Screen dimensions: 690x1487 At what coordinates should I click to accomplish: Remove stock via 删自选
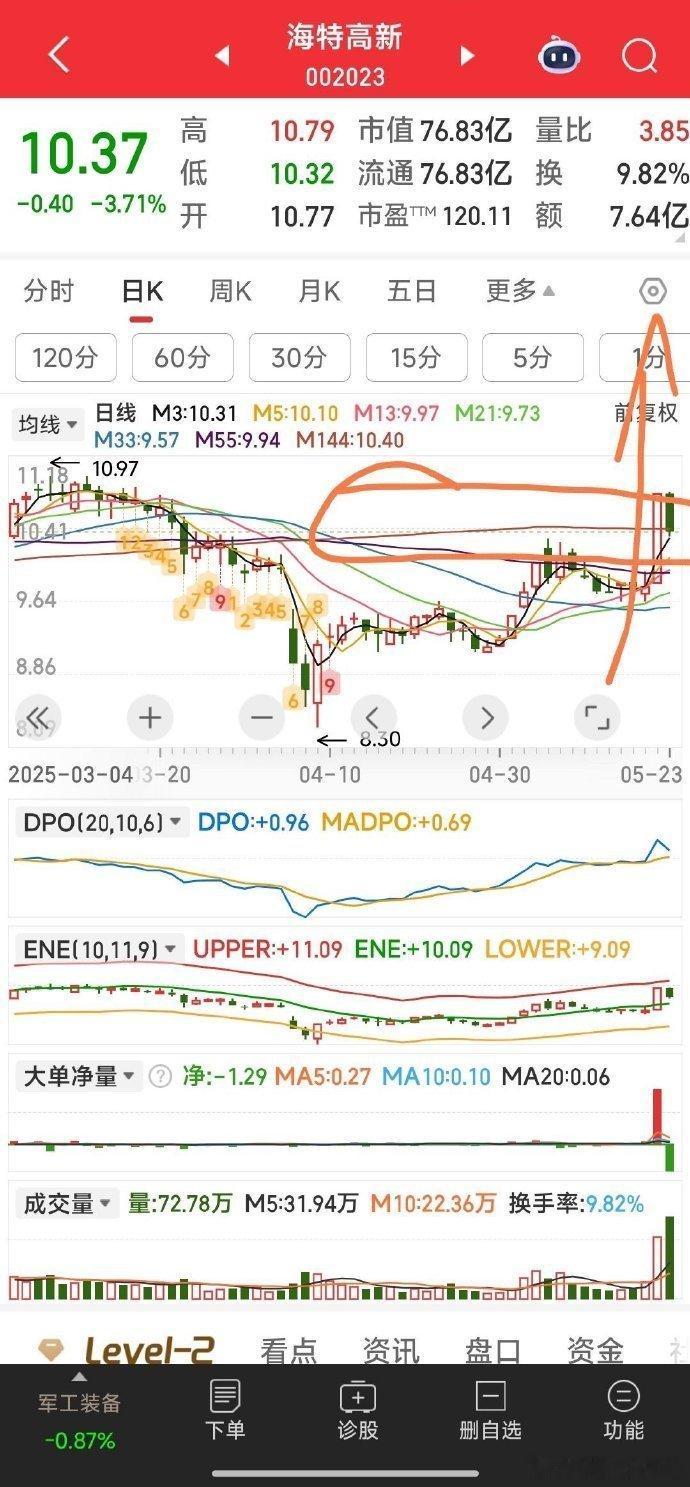(x=490, y=1410)
